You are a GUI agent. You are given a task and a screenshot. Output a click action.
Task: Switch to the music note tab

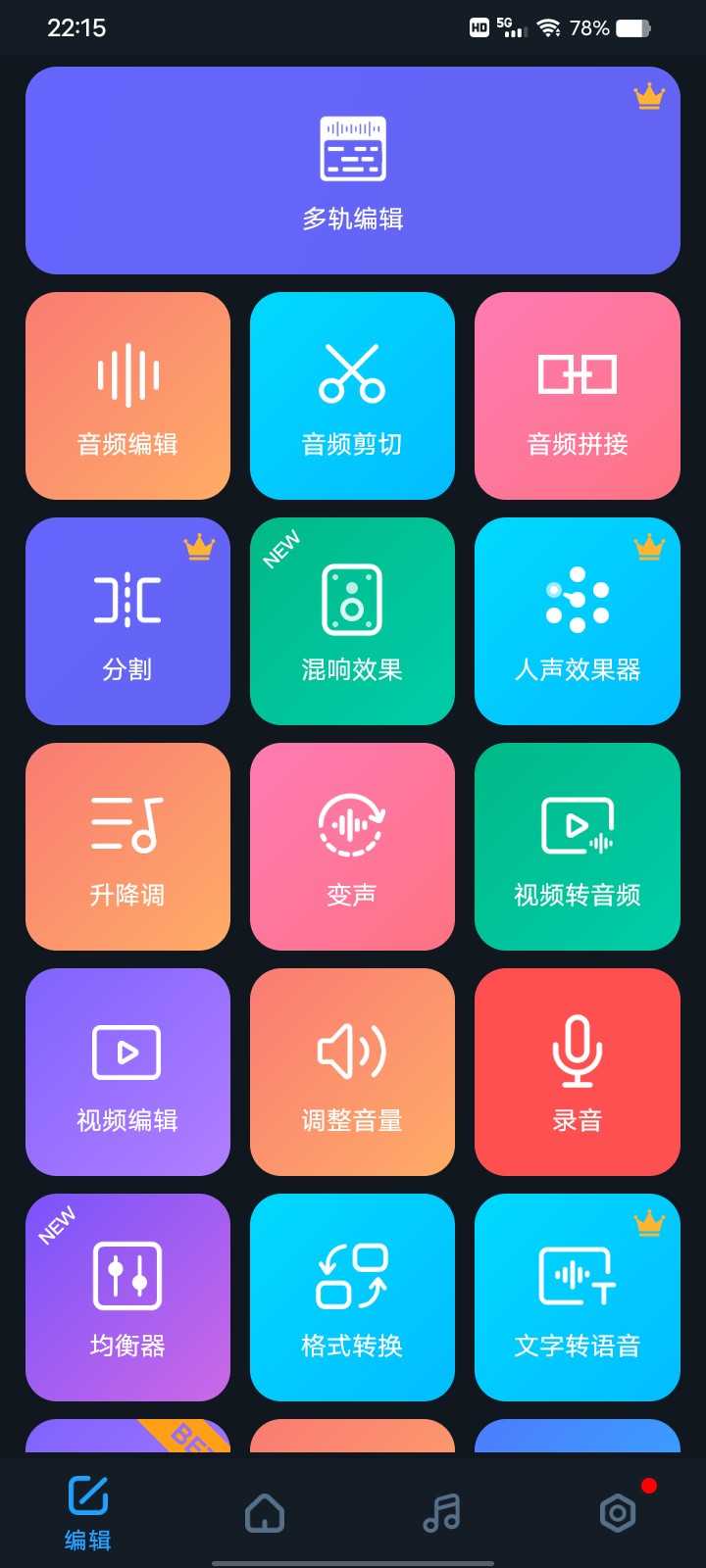click(441, 1512)
